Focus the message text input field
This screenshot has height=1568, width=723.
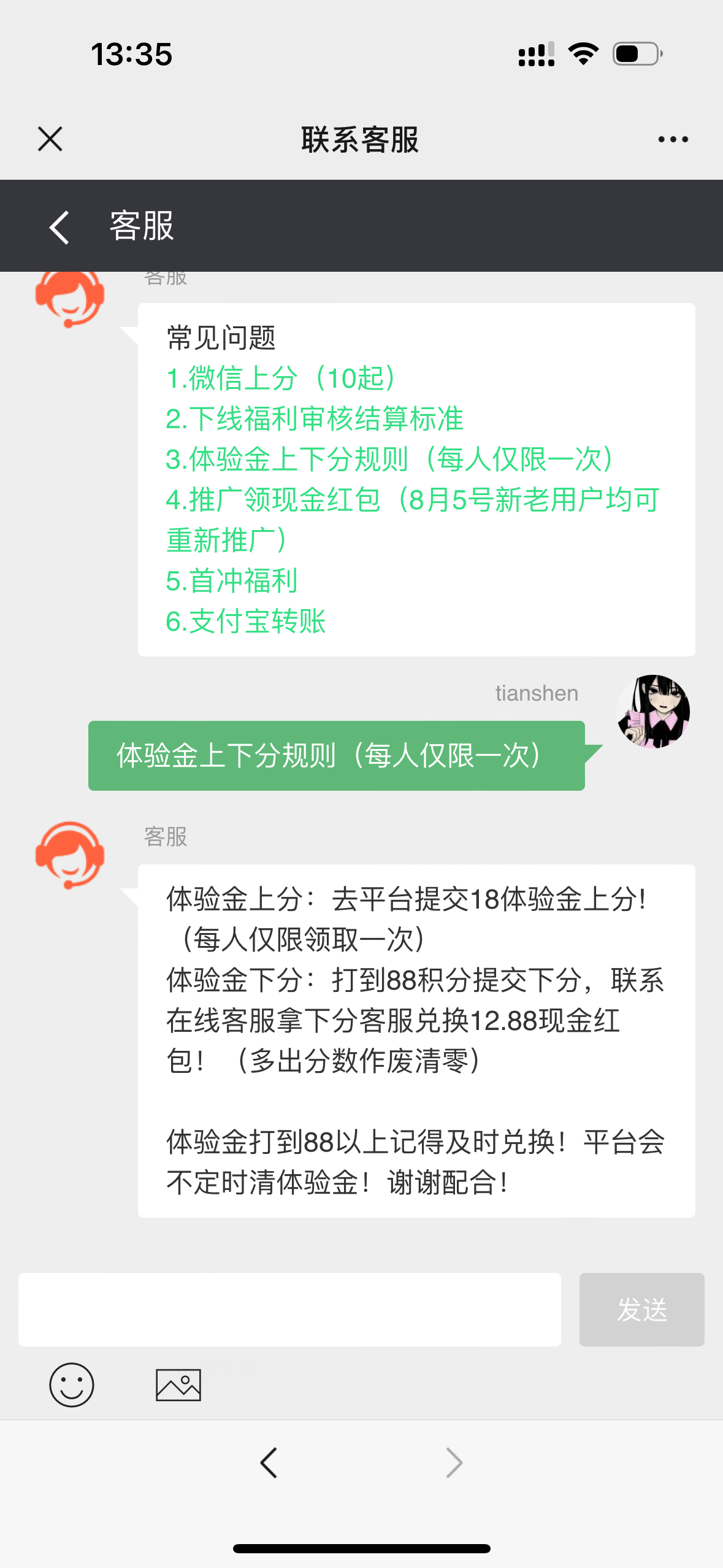[x=289, y=1309]
